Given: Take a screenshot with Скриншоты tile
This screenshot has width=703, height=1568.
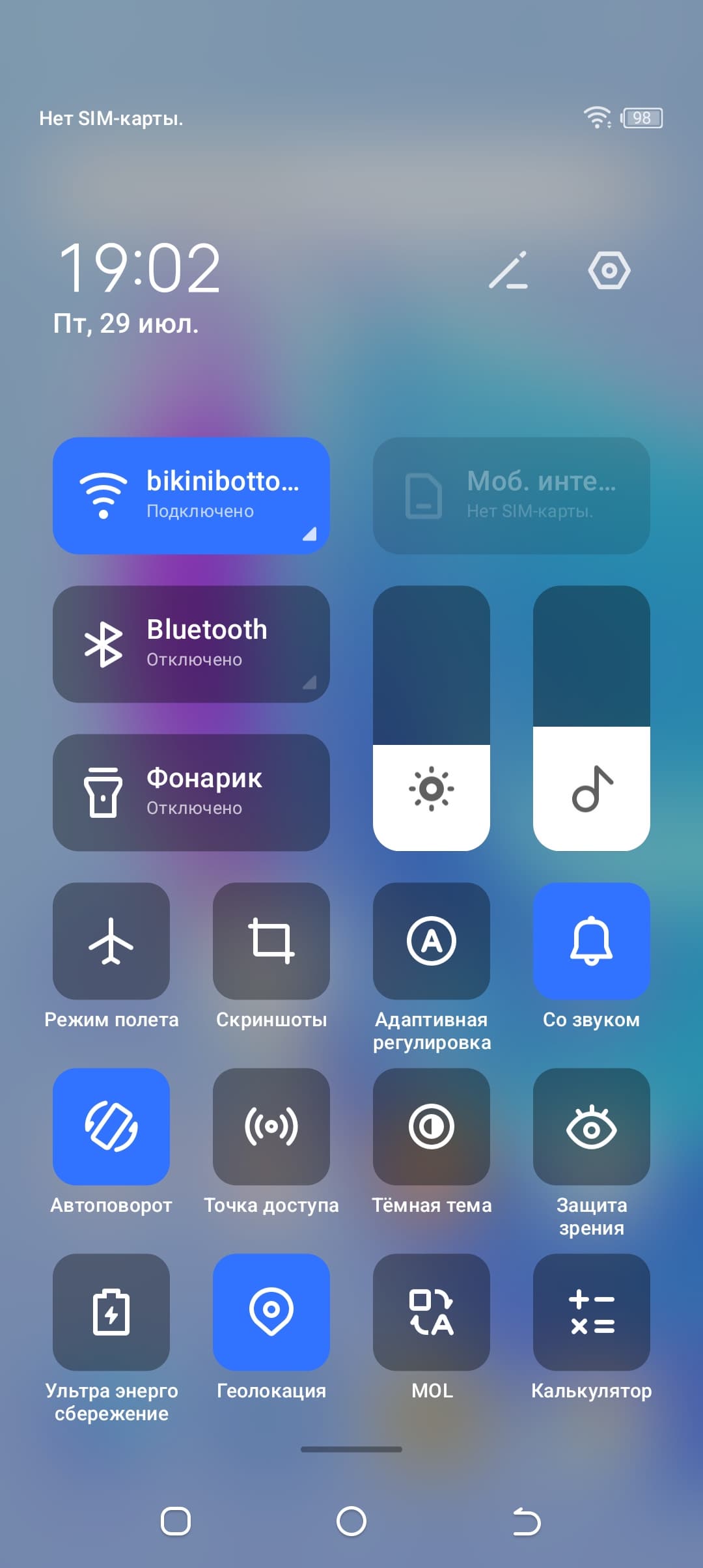Looking at the screenshot, I should tap(271, 941).
